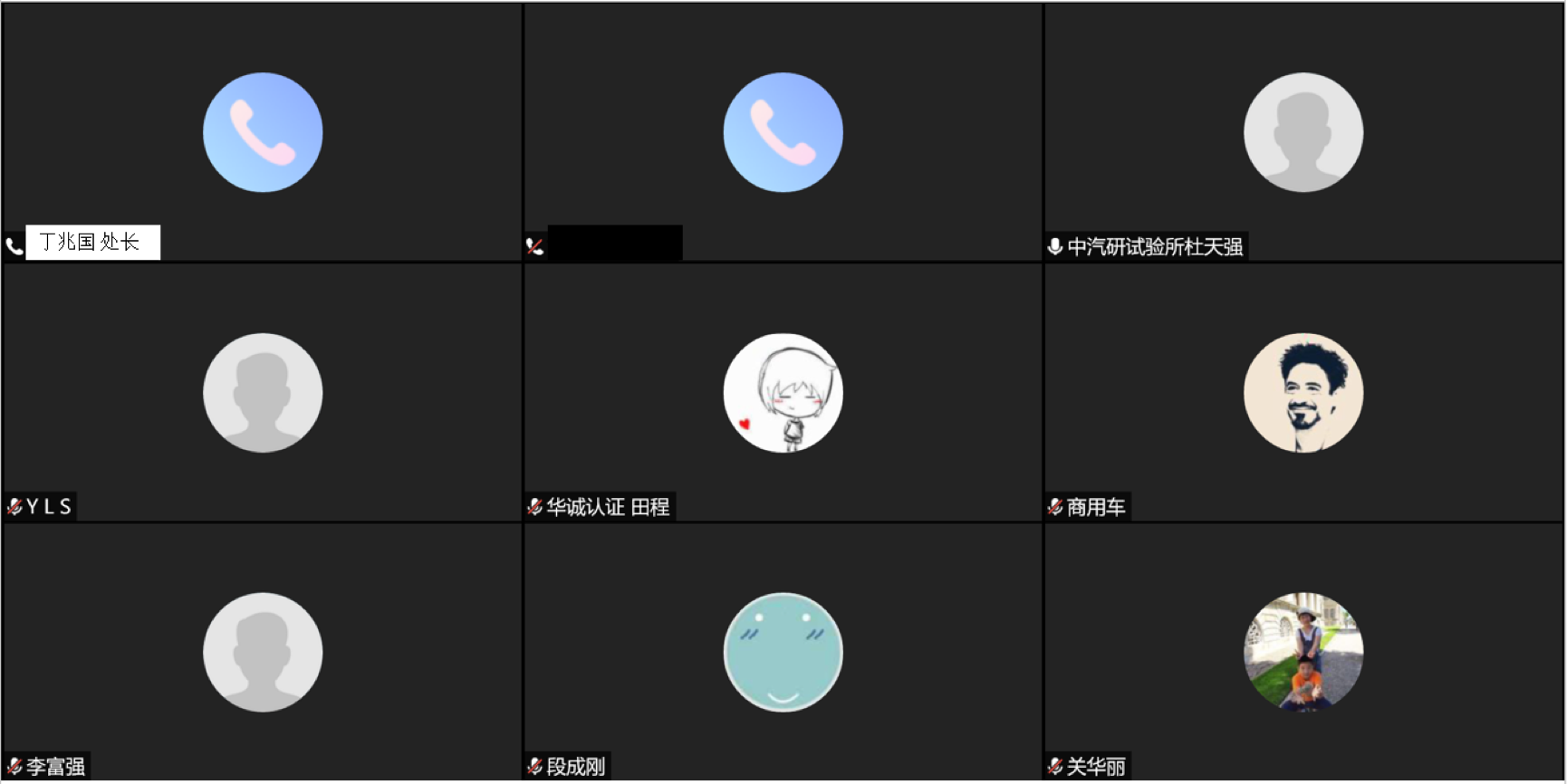Open 商用车 participant tile
The height and width of the screenshot is (784, 1567).
point(1303,392)
